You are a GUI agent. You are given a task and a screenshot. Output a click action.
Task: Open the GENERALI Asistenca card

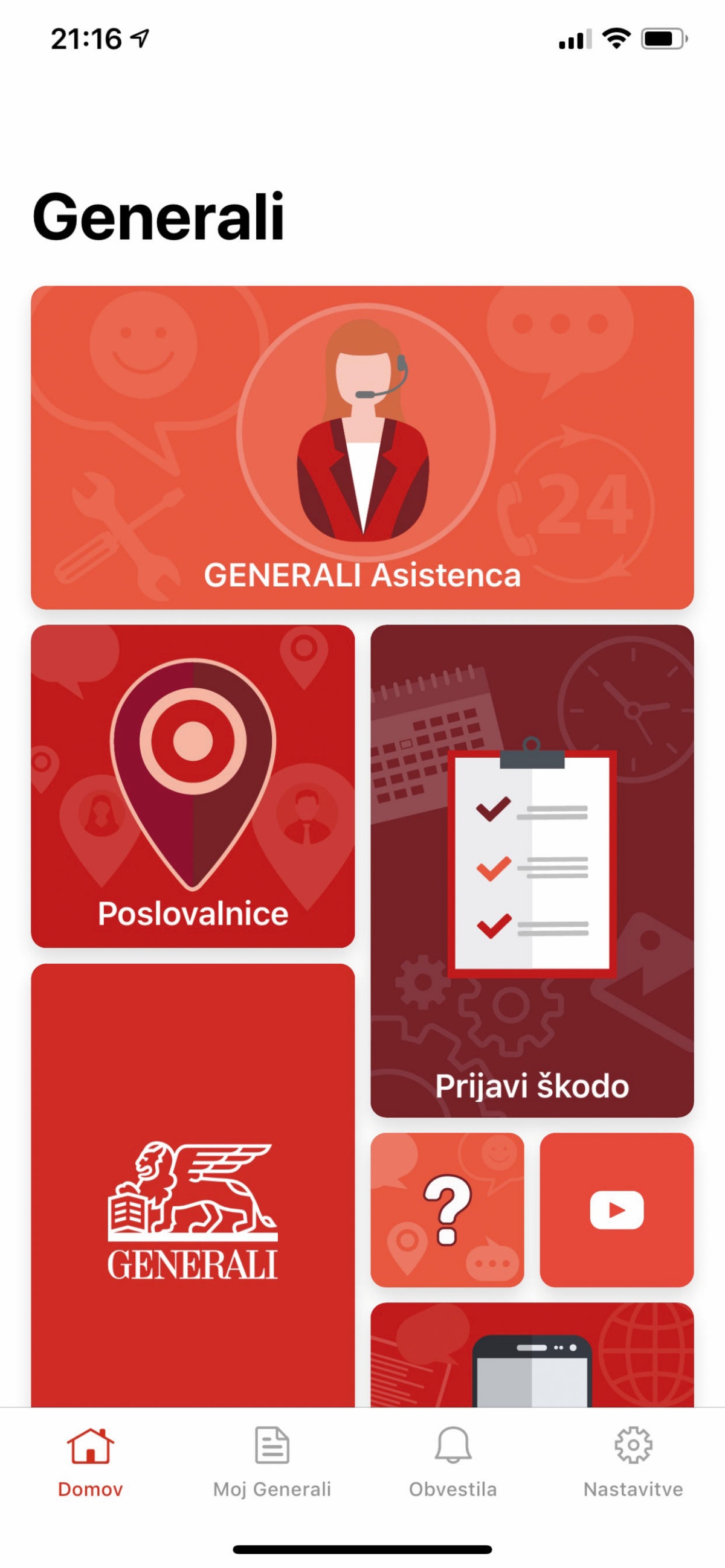pos(362,447)
